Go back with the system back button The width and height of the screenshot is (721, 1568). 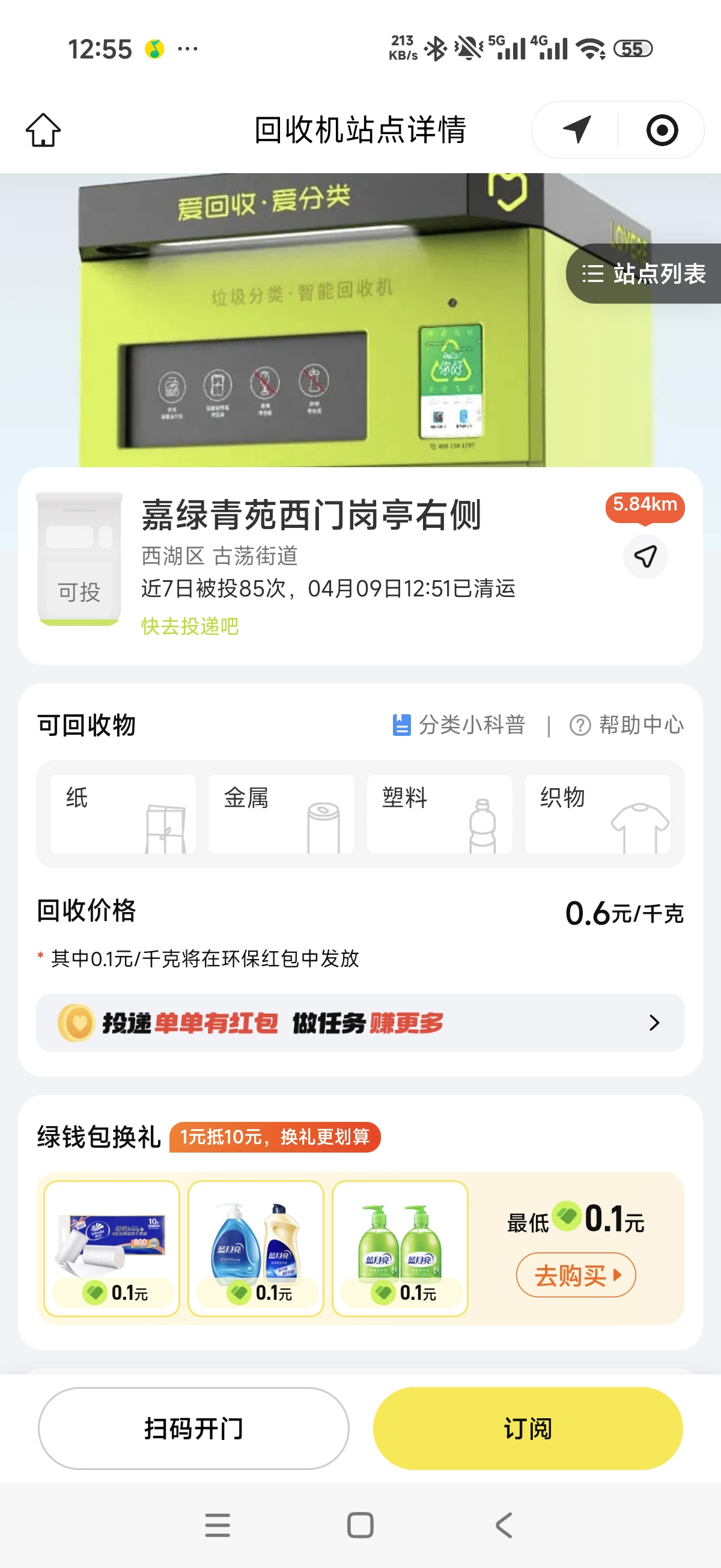tap(503, 1525)
